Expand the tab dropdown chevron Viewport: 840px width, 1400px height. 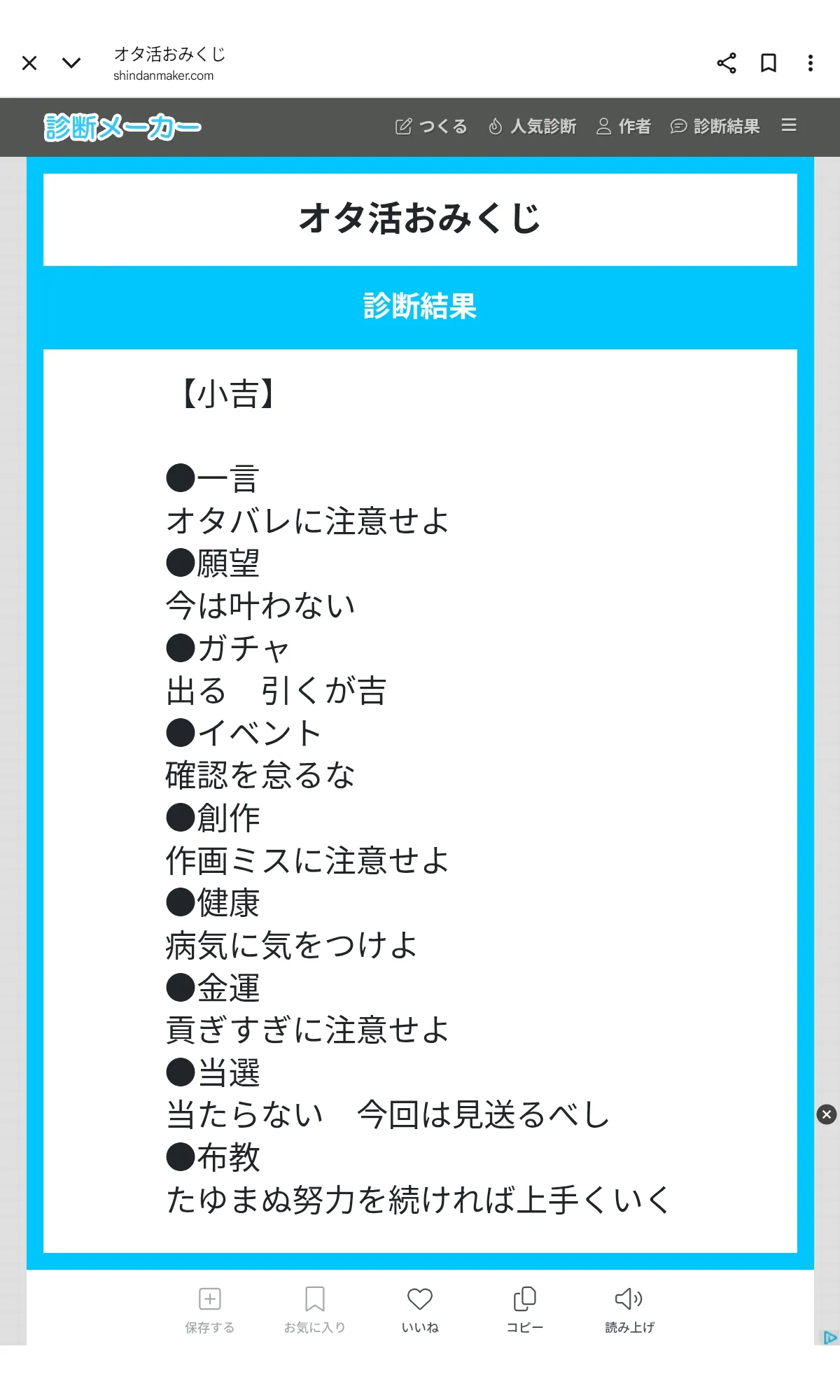pos(71,63)
